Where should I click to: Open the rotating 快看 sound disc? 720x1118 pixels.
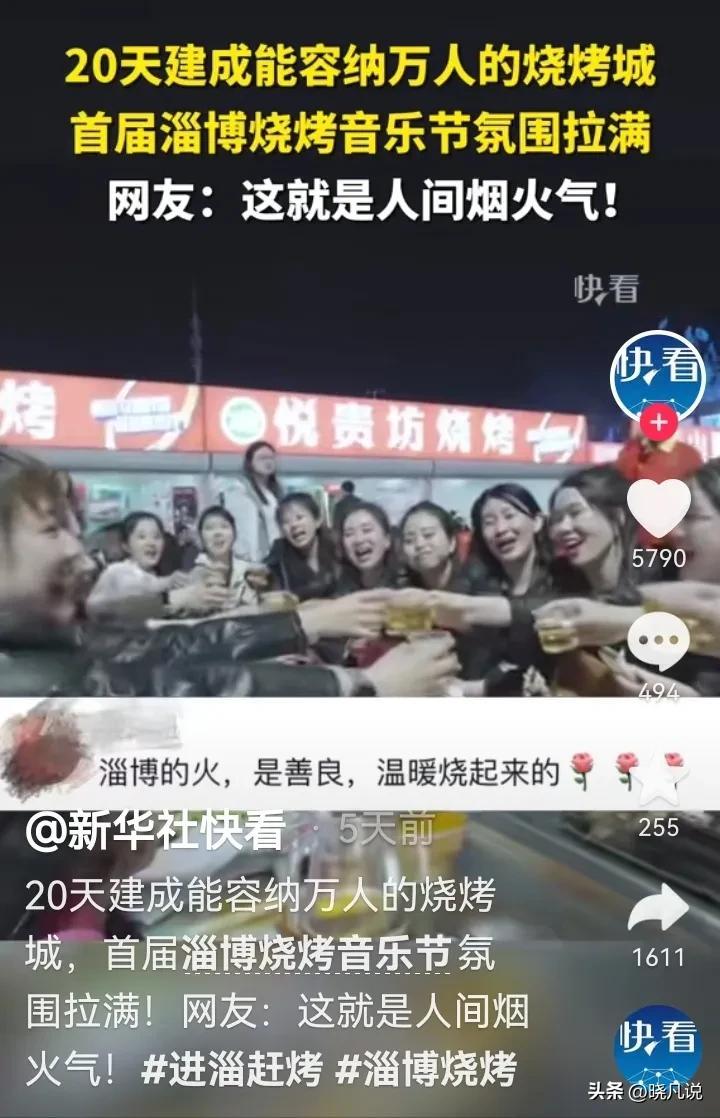pyautogui.click(x=658, y=1046)
